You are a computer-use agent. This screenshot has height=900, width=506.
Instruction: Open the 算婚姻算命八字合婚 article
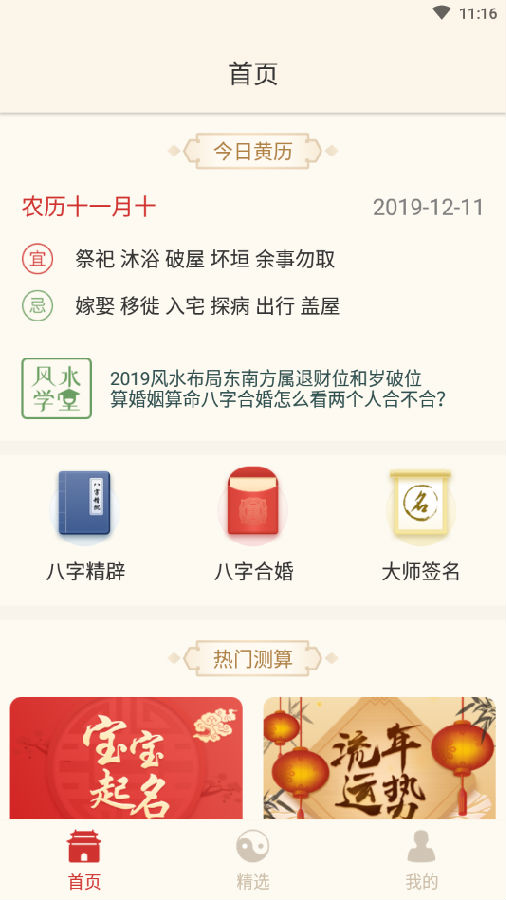(x=278, y=399)
